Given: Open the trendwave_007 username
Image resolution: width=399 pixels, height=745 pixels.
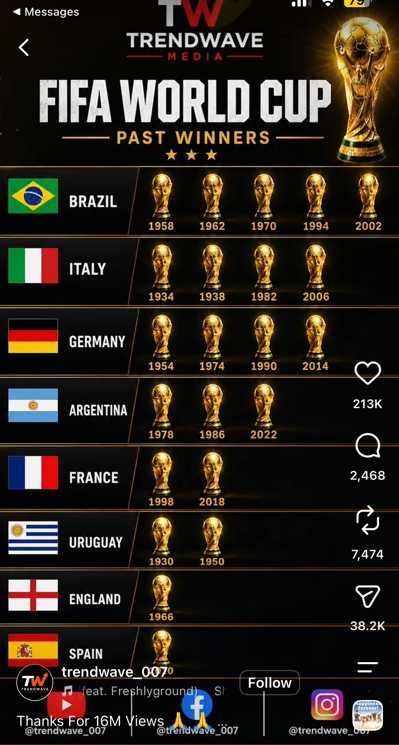Looking at the screenshot, I should 114,671.
